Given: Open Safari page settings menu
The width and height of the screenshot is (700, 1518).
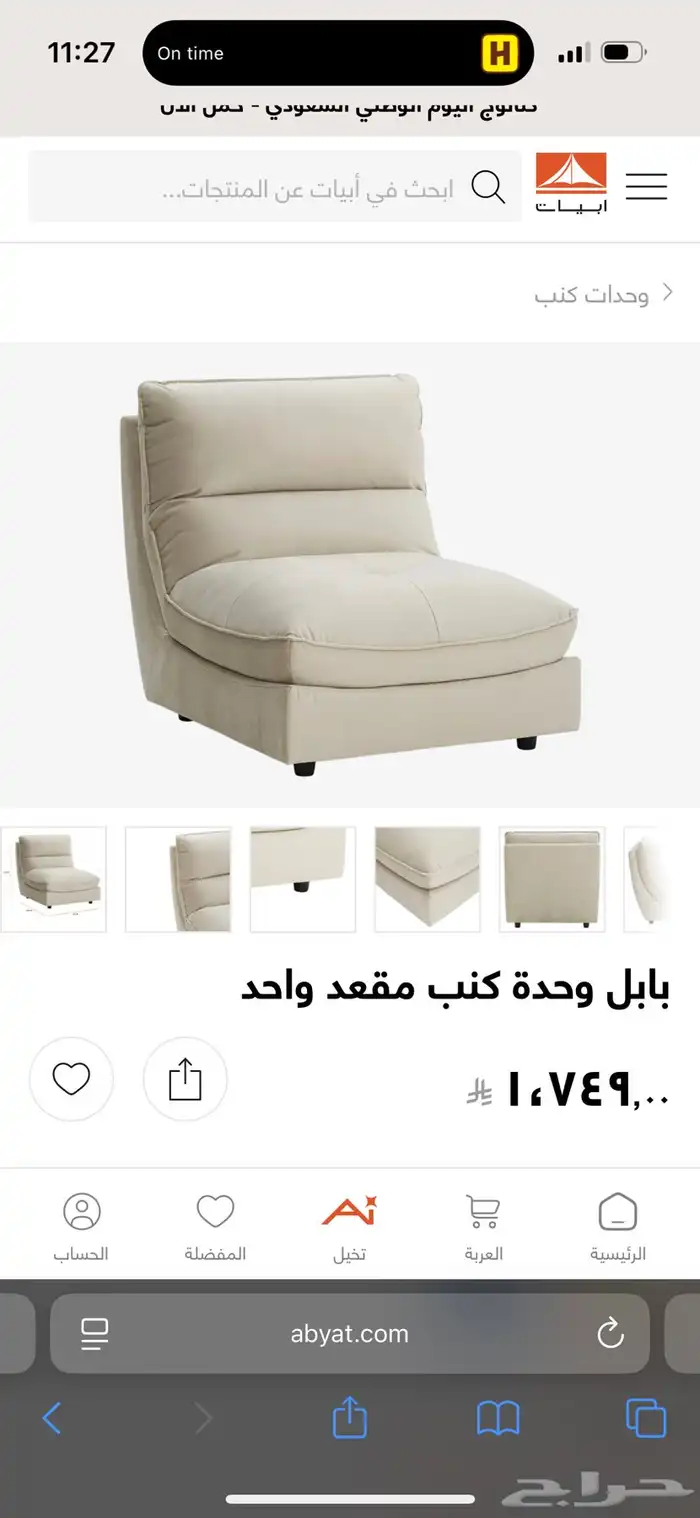Looking at the screenshot, I should tap(95, 1333).
